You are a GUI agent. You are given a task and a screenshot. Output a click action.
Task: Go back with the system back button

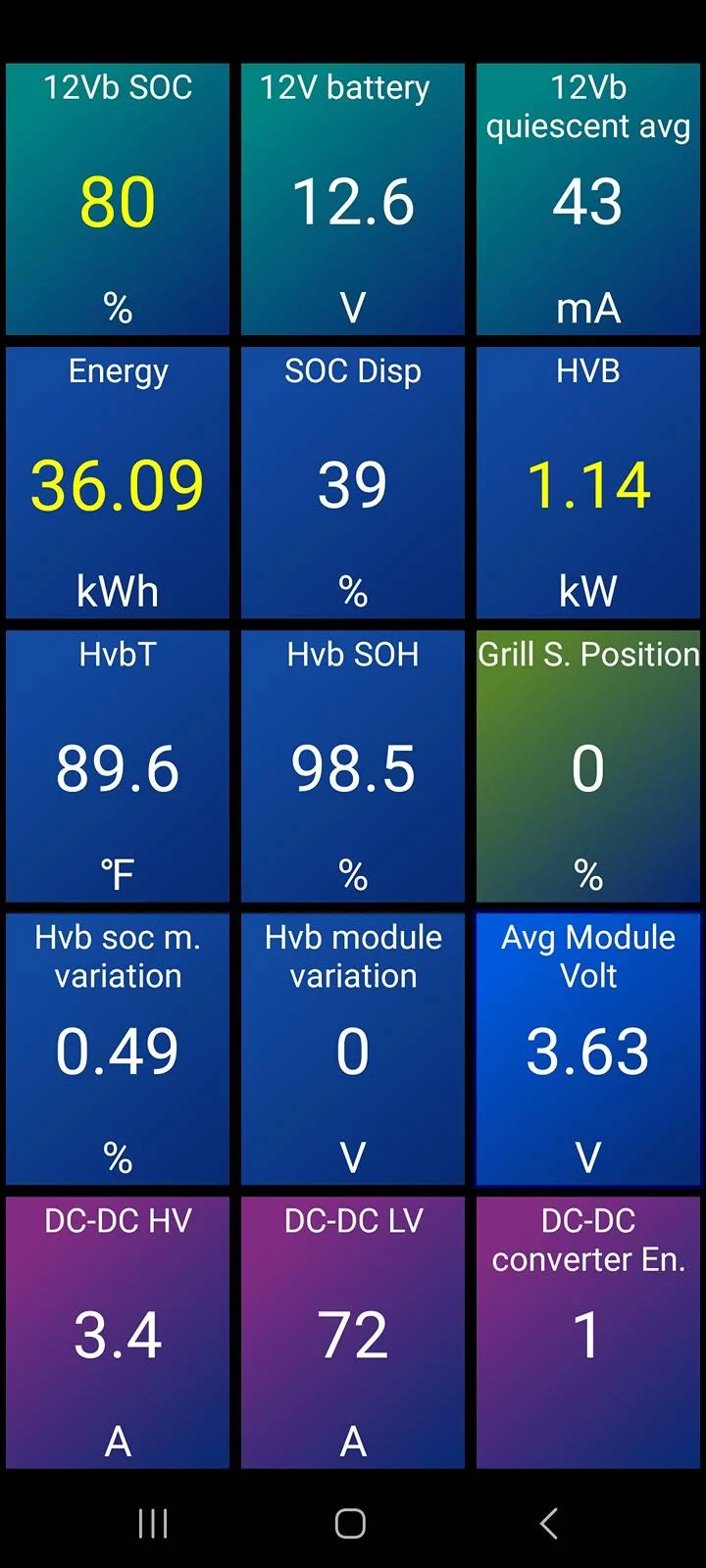(549, 1523)
